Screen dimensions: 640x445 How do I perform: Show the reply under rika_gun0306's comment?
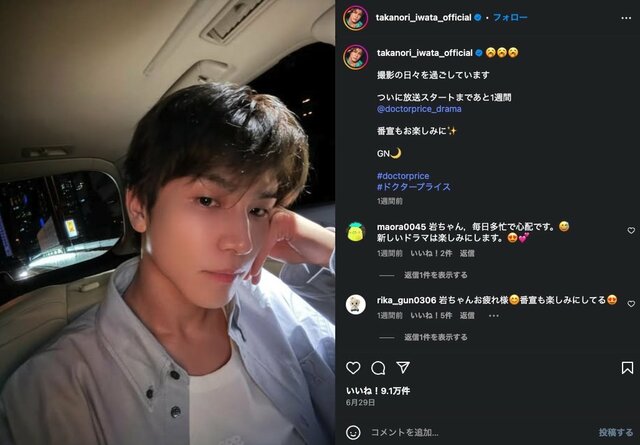pyautogui.click(x=435, y=337)
